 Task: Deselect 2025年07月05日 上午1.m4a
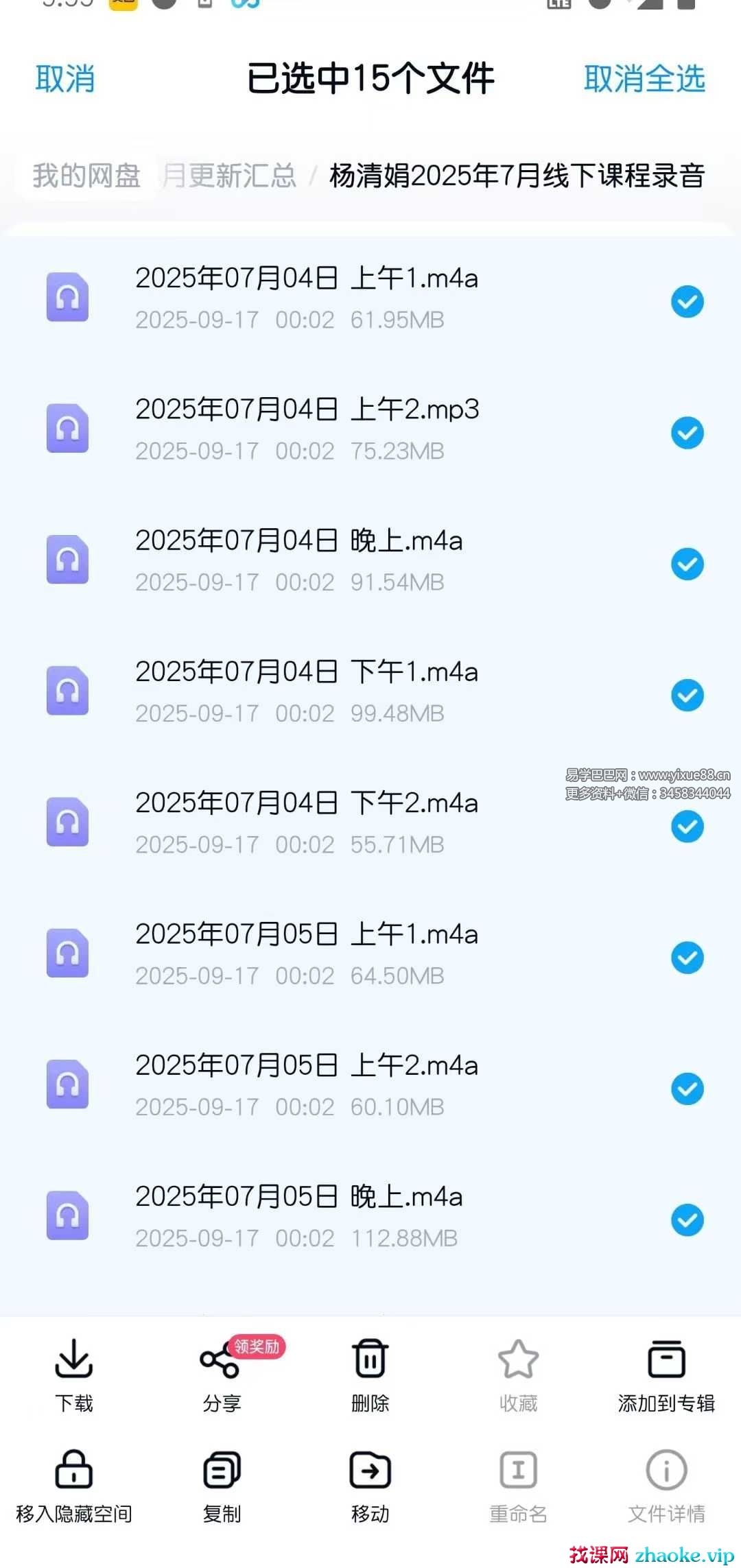pyautogui.click(x=687, y=958)
